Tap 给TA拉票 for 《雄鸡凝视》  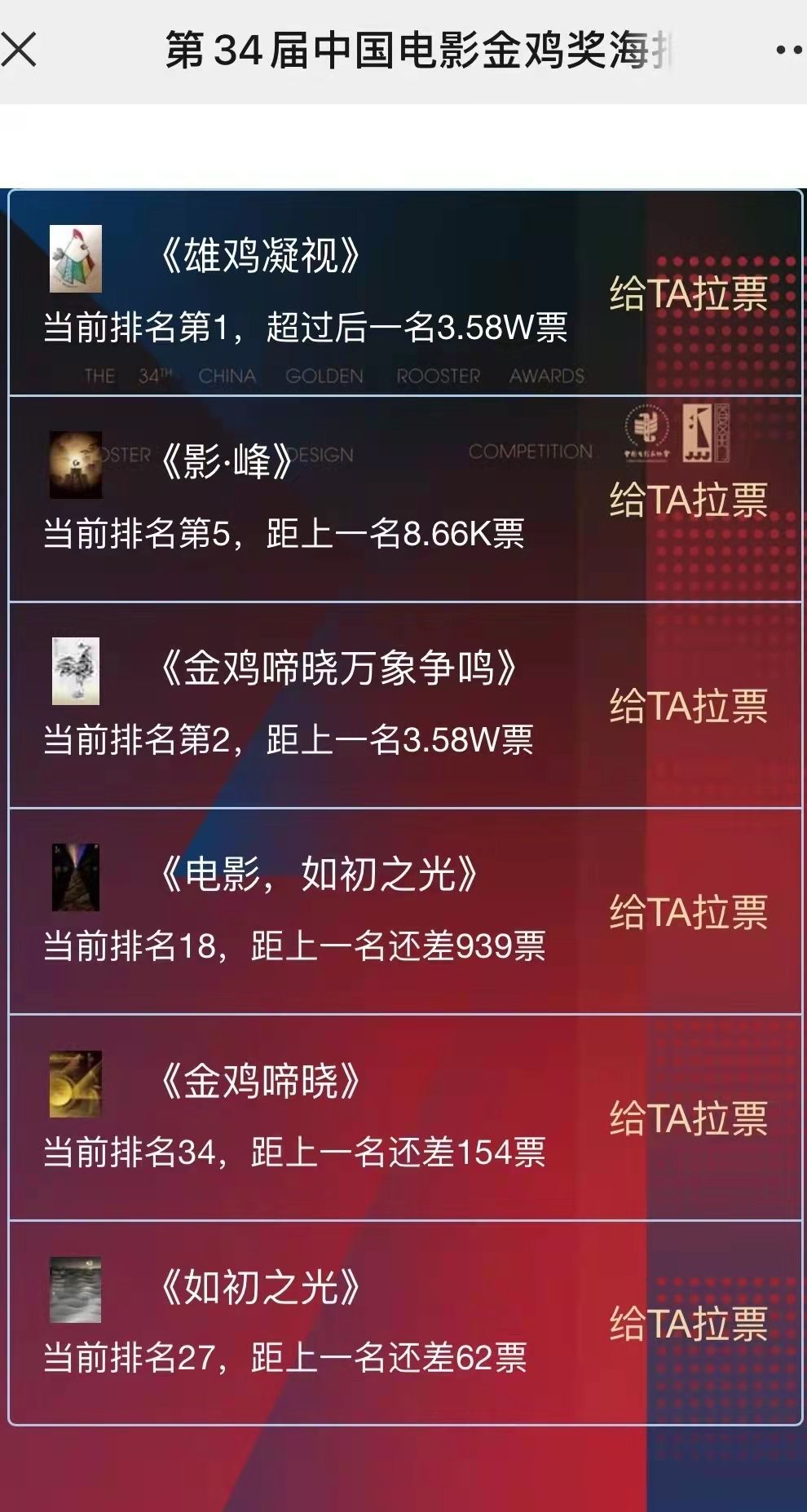689,293
